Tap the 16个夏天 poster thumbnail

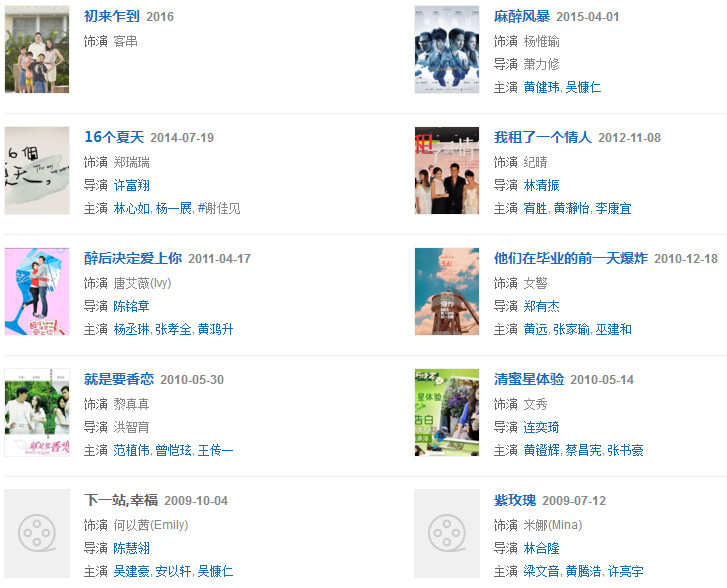coord(37,171)
